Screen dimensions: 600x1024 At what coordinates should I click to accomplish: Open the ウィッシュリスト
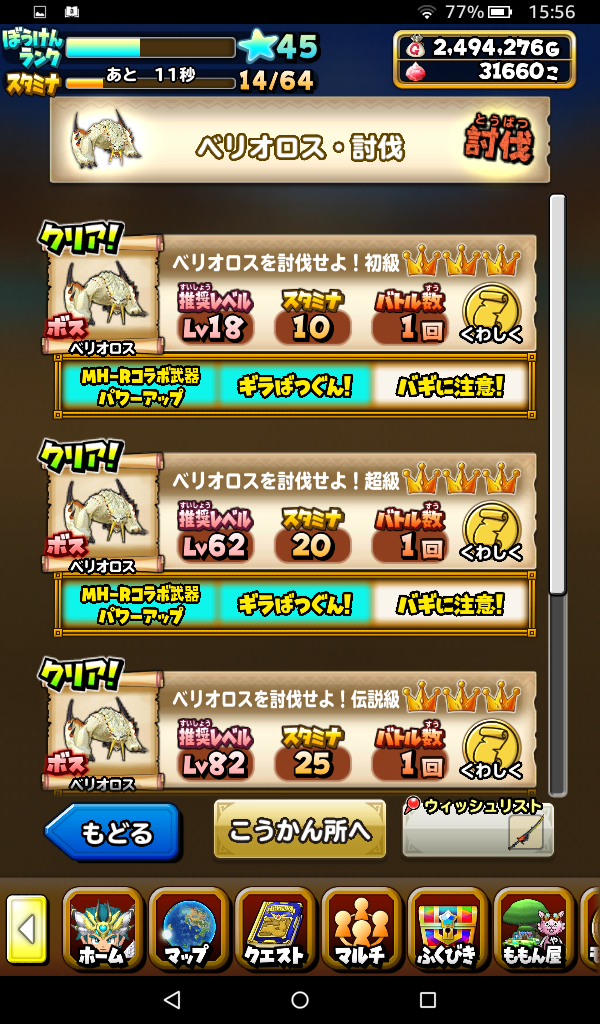[x=477, y=828]
